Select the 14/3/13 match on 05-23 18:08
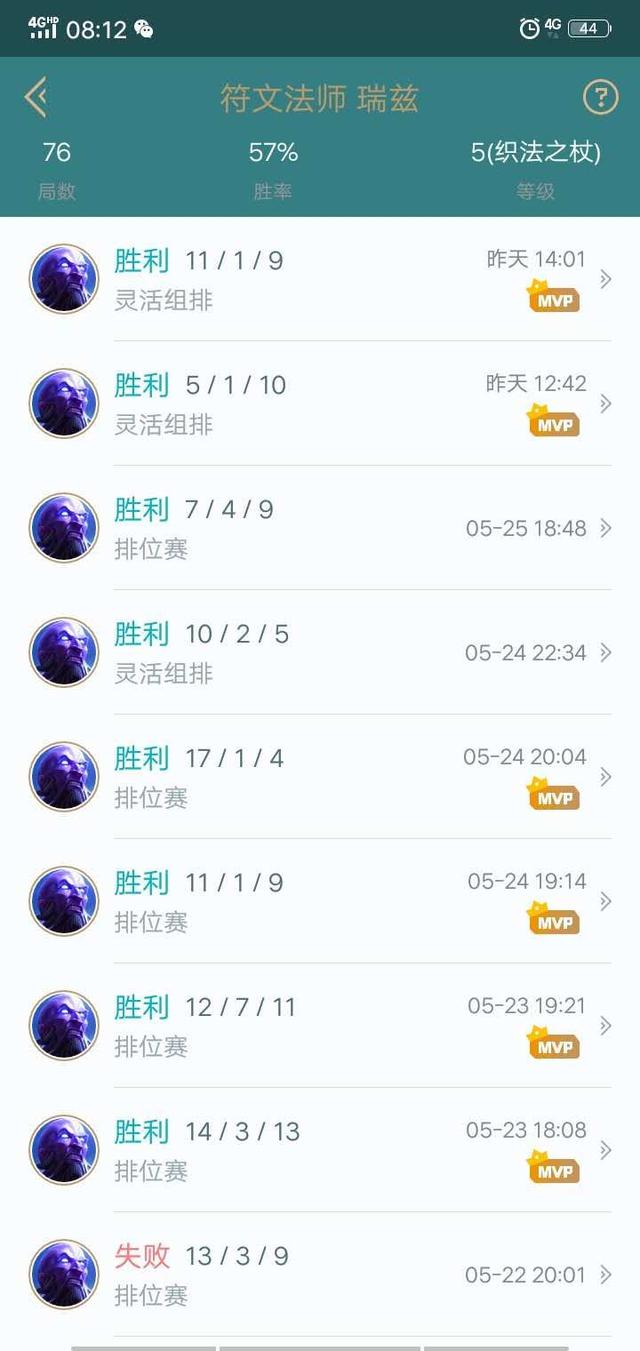640x1351 pixels. 320,1150
